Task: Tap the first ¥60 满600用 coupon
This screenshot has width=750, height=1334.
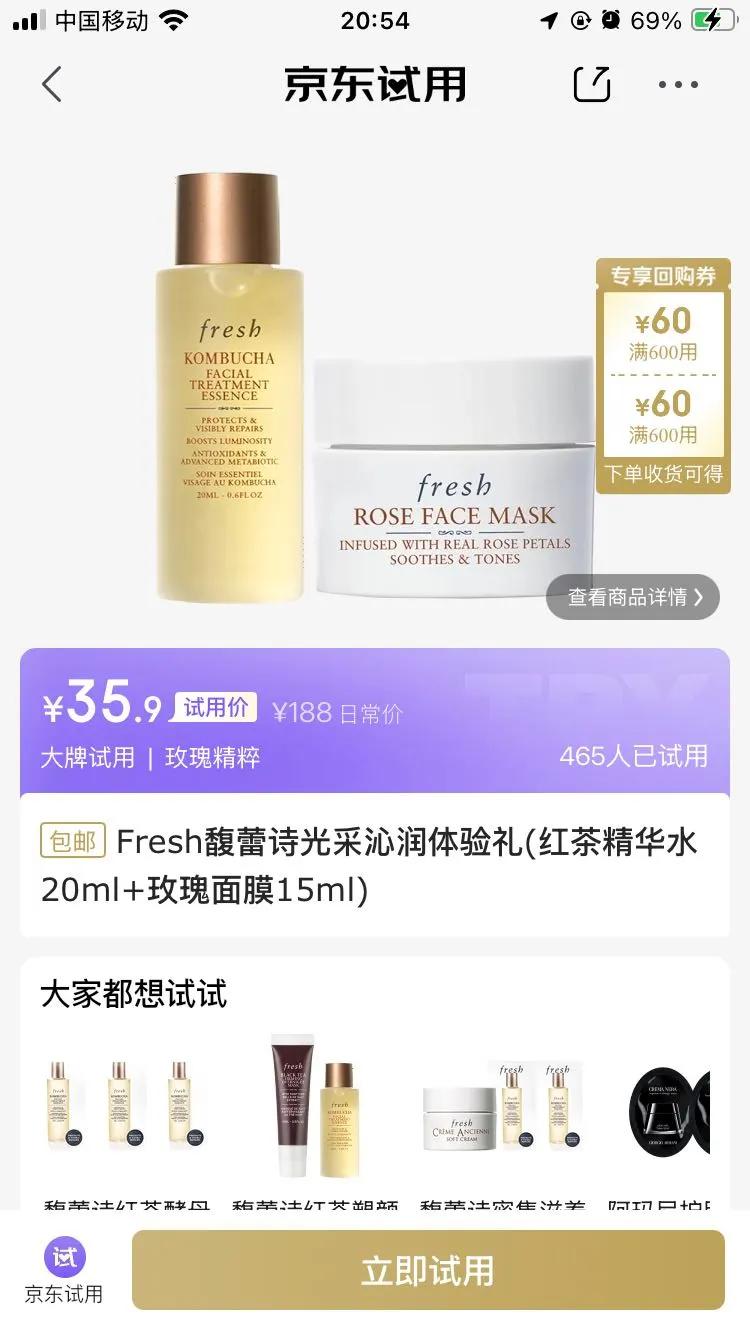Action: 665,331
